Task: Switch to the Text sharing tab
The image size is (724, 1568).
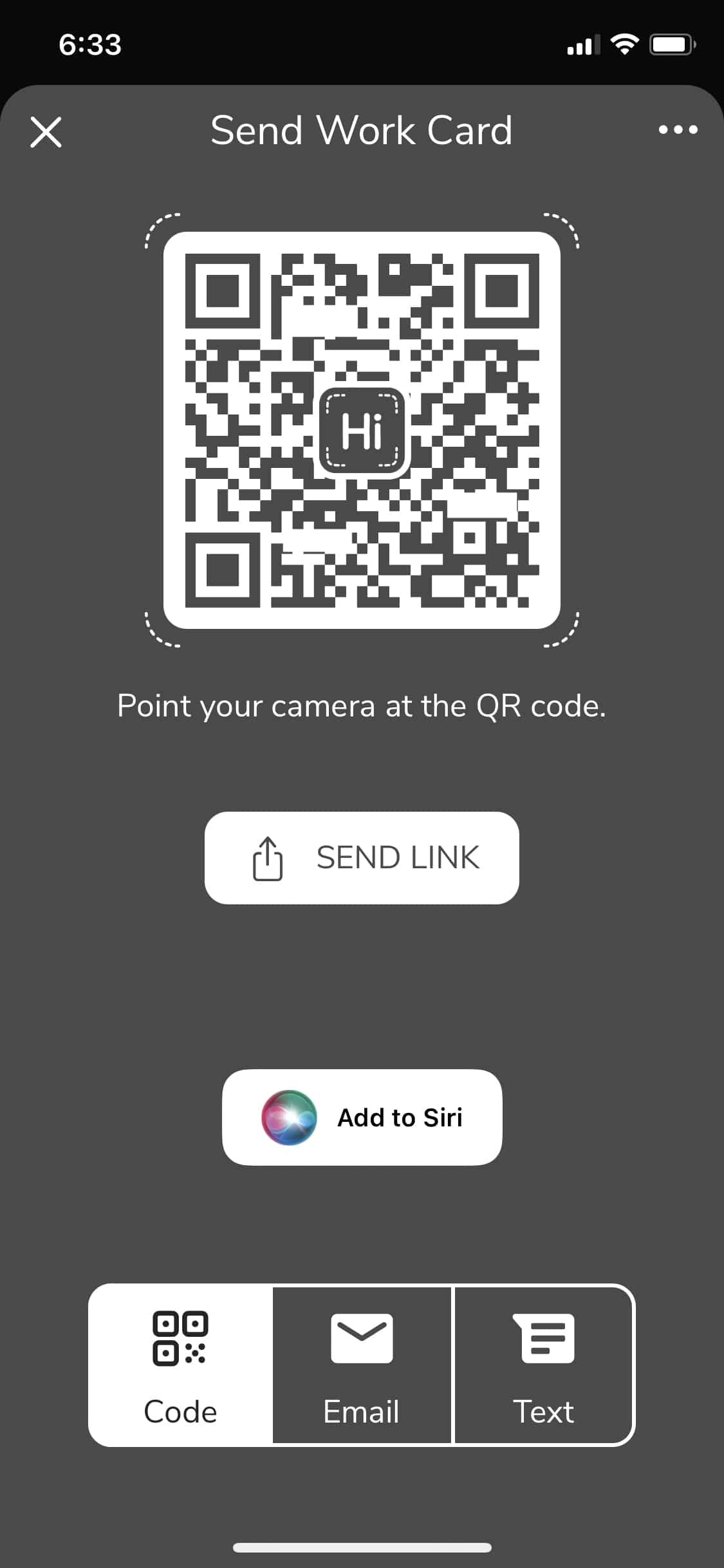Action: pyautogui.click(x=544, y=1365)
